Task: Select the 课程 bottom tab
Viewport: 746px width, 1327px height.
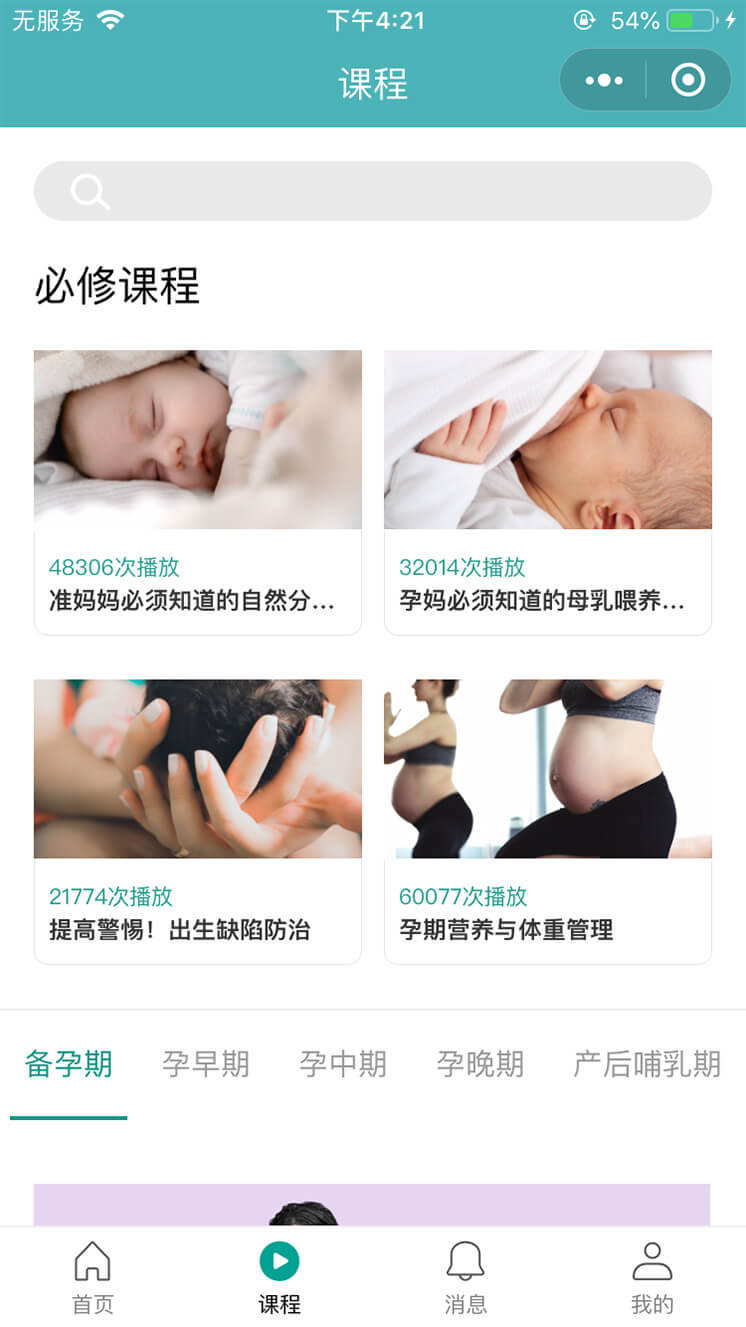Action: 280,1277
